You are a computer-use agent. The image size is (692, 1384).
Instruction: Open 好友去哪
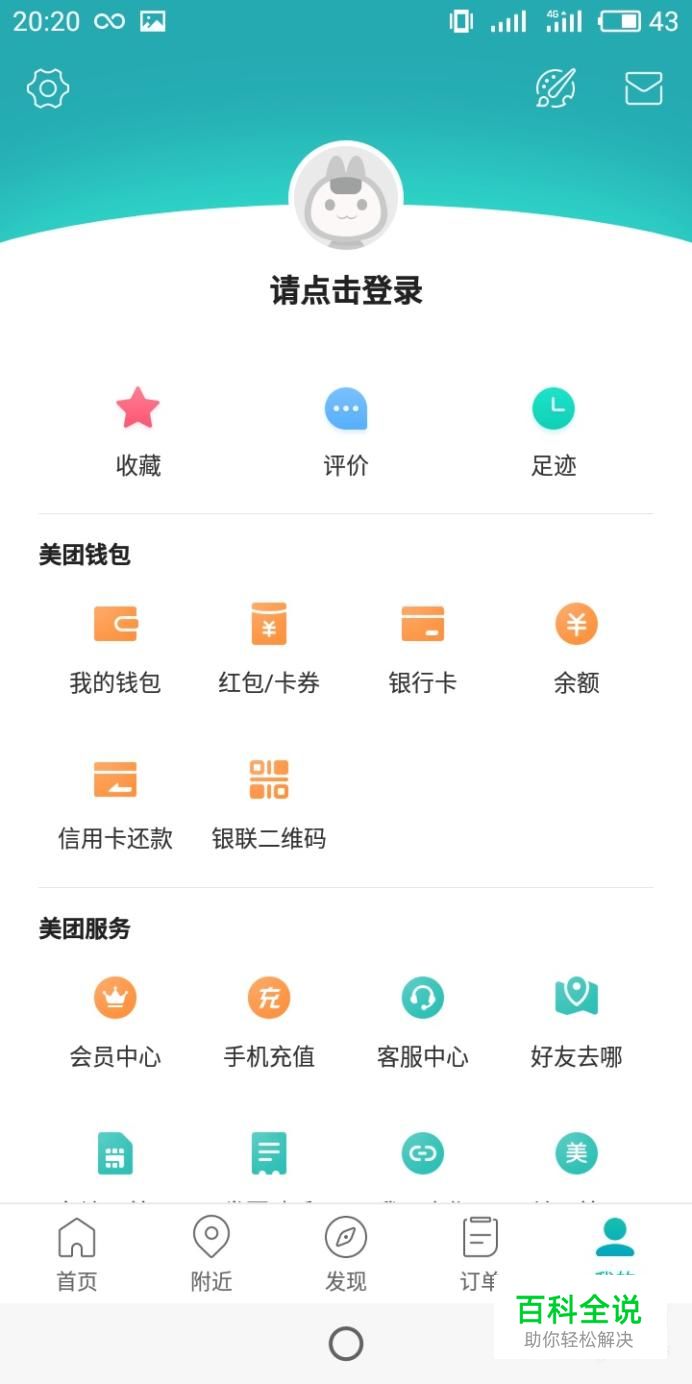tap(576, 1022)
